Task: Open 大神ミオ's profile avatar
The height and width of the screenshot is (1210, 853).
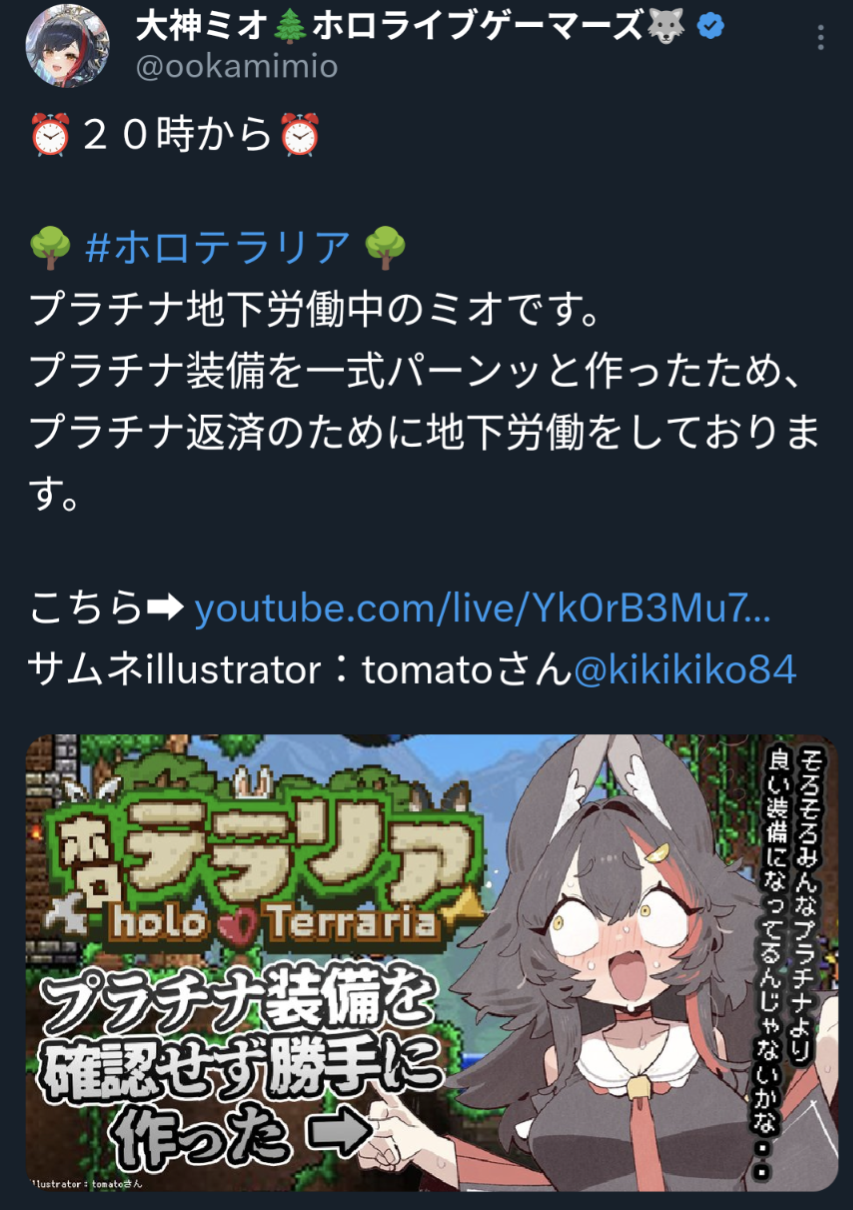Action: click(x=66, y=46)
